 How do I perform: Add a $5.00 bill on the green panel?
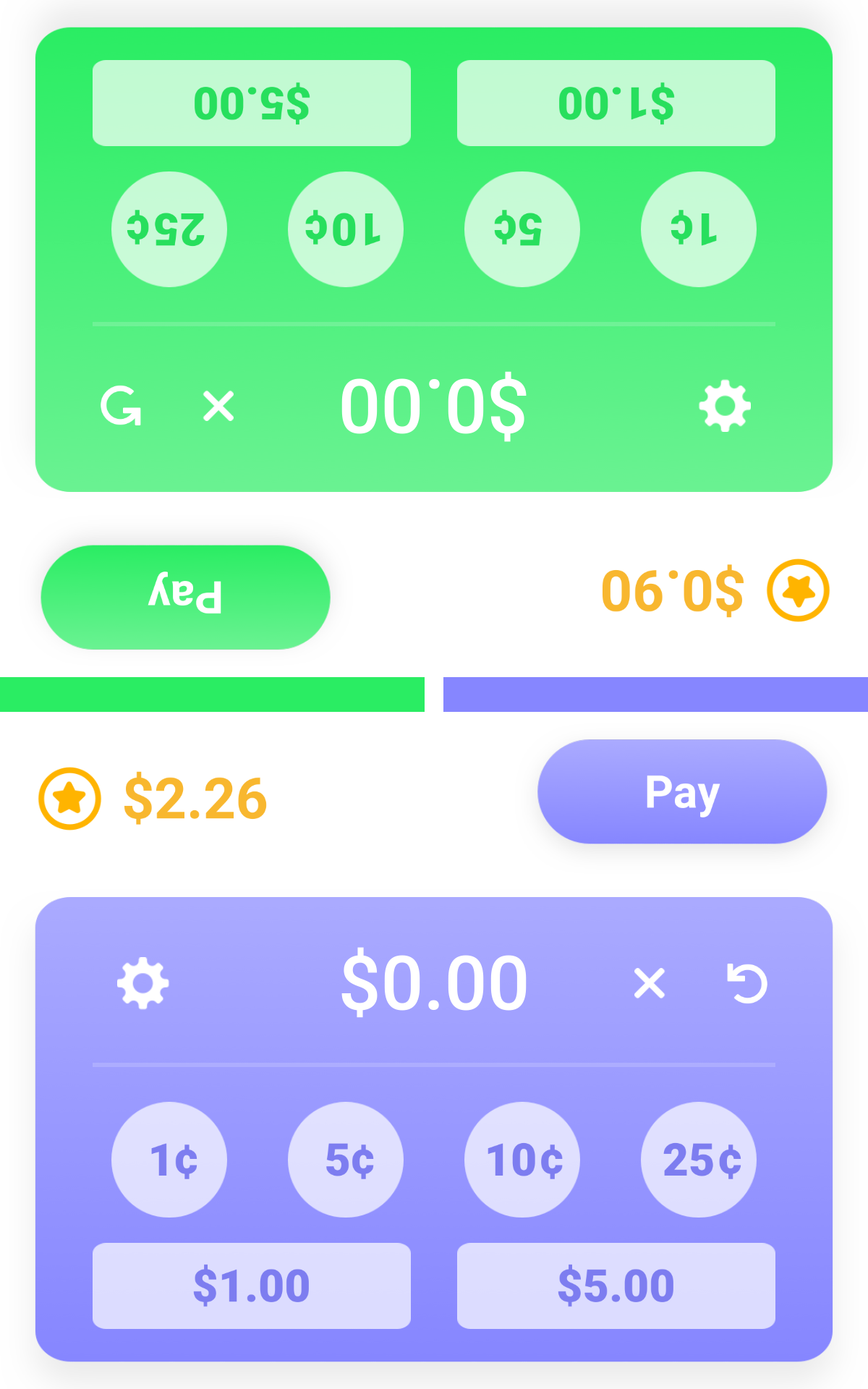click(x=251, y=102)
